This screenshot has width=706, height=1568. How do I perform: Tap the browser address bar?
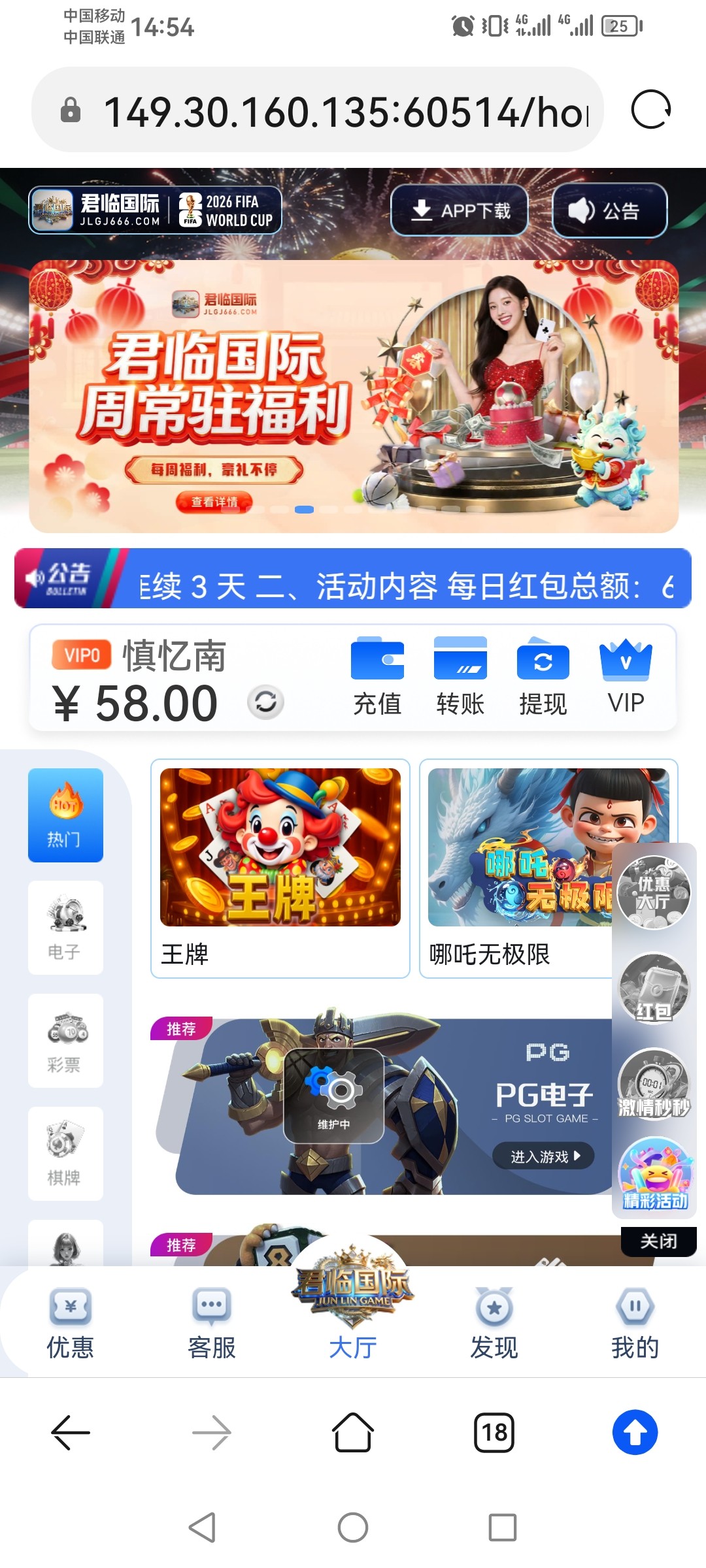340,110
